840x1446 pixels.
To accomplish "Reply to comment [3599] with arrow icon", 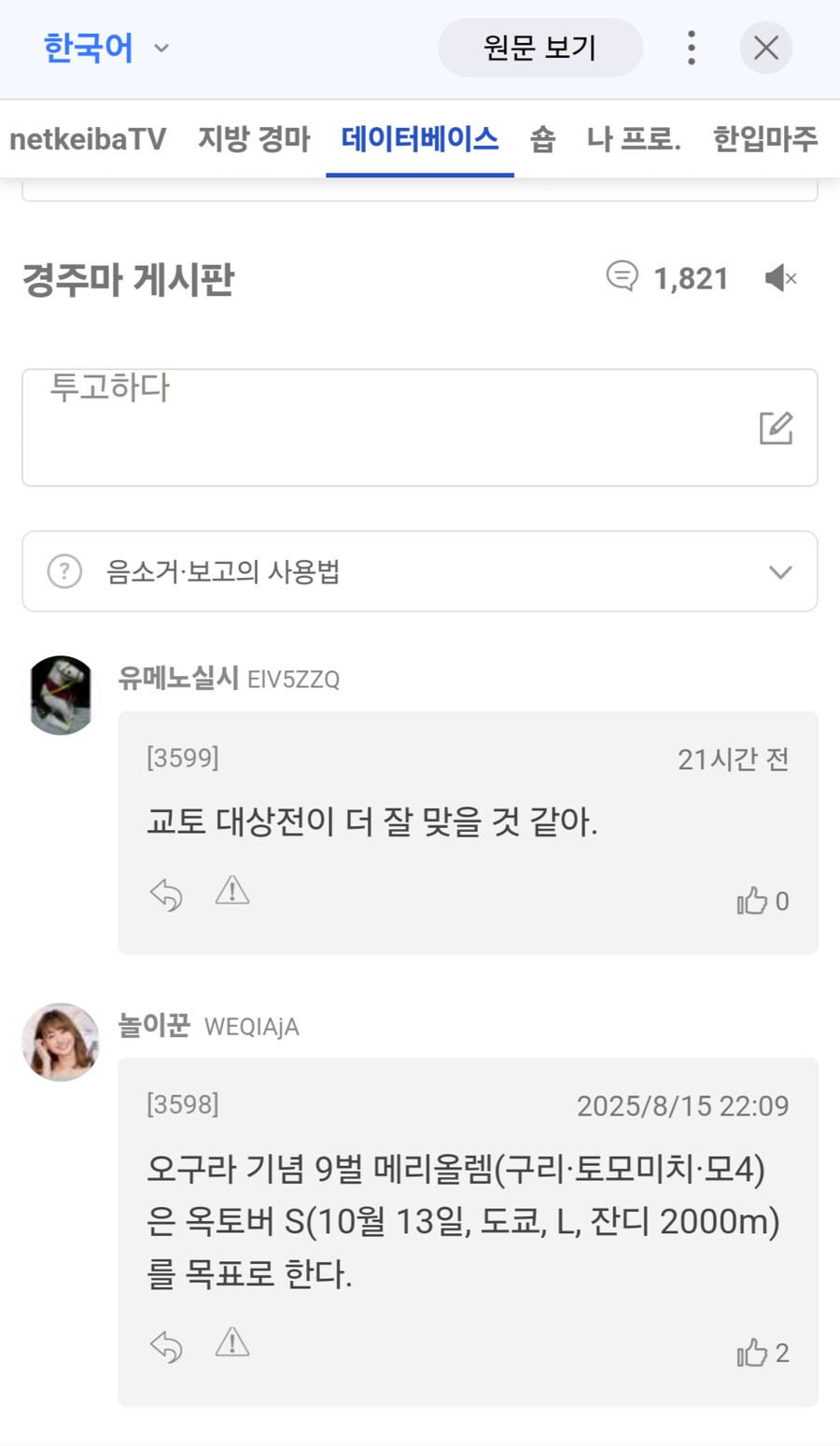I will pyautogui.click(x=166, y=893).
